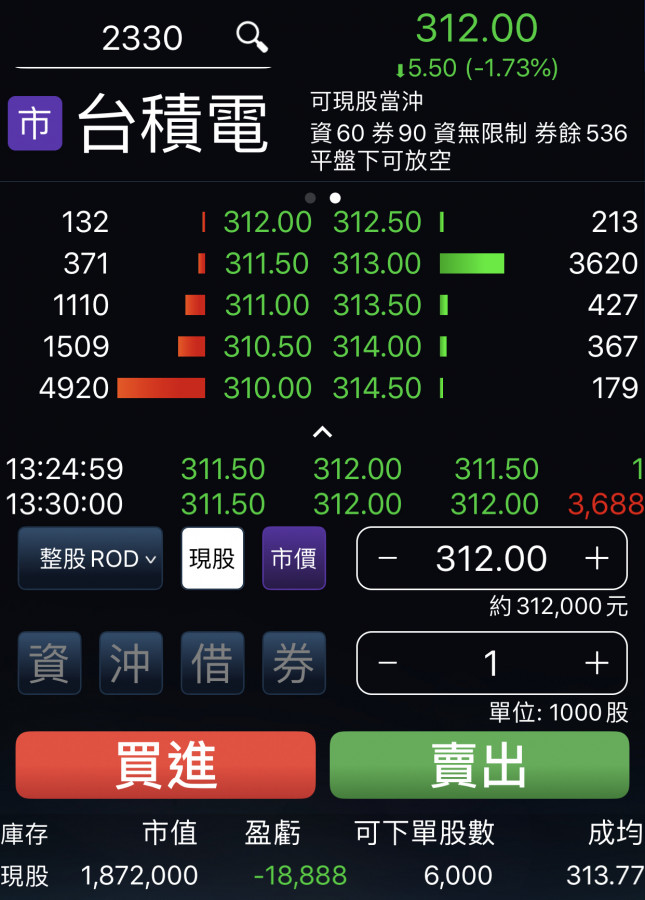The height and width of the screenshot is (900, 645).
Task: Choose 借 borrow option
Action: pyautogui.click(x=212, y=663)
